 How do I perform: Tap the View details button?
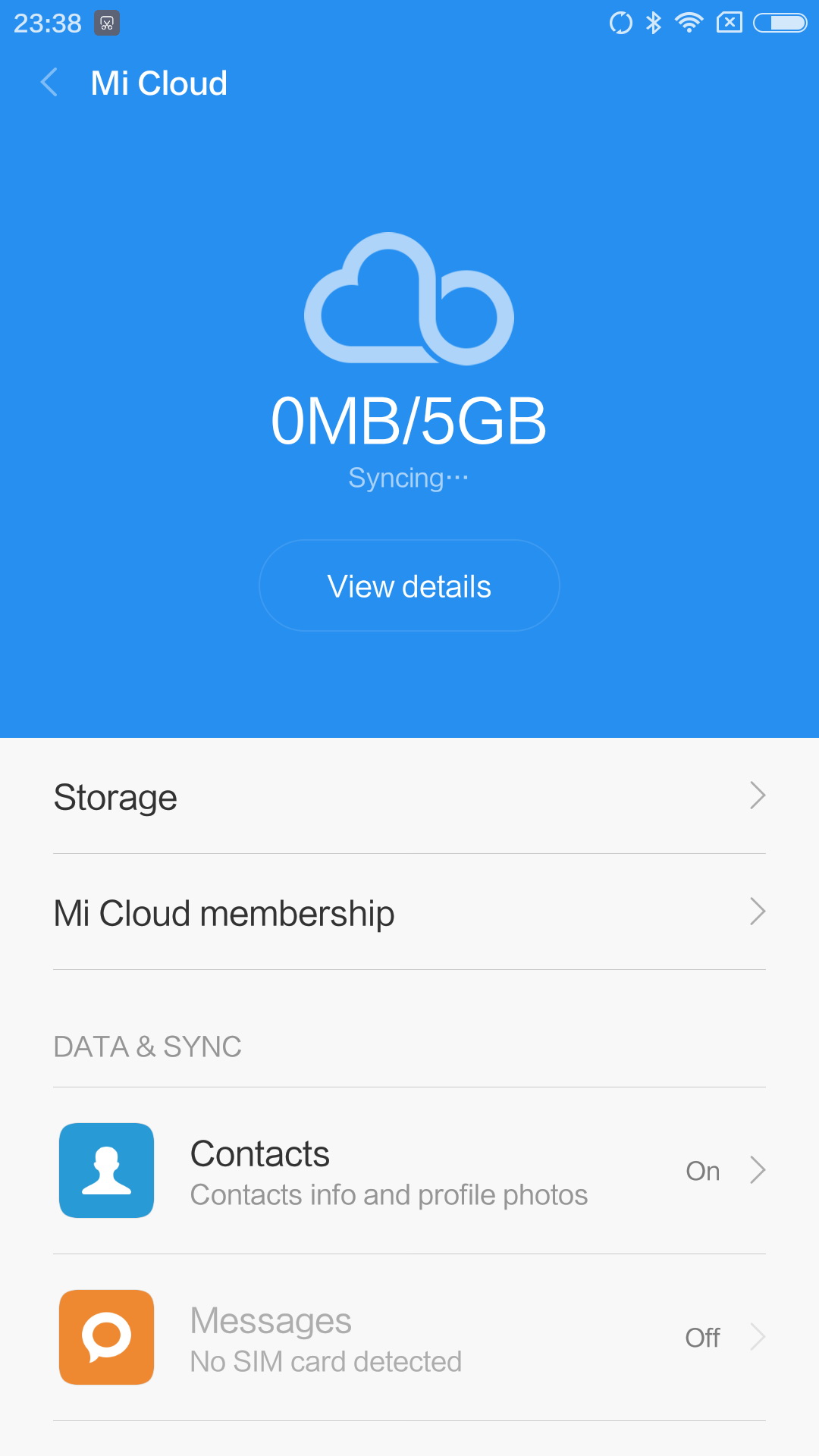[x=409, y=585]
